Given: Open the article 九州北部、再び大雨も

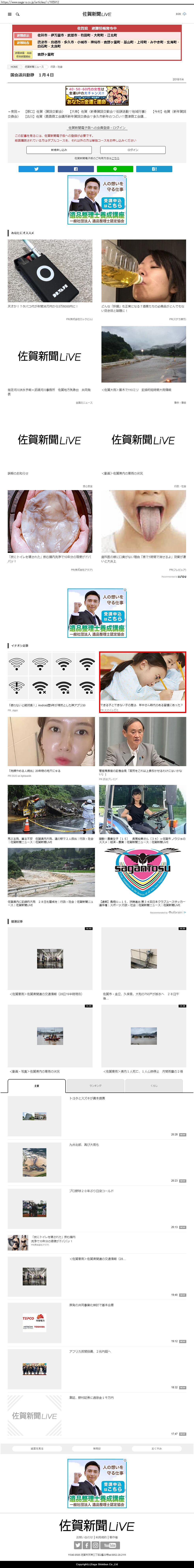Looking at the screenshot, I should pyautogui.click(x=84, y=1144).
